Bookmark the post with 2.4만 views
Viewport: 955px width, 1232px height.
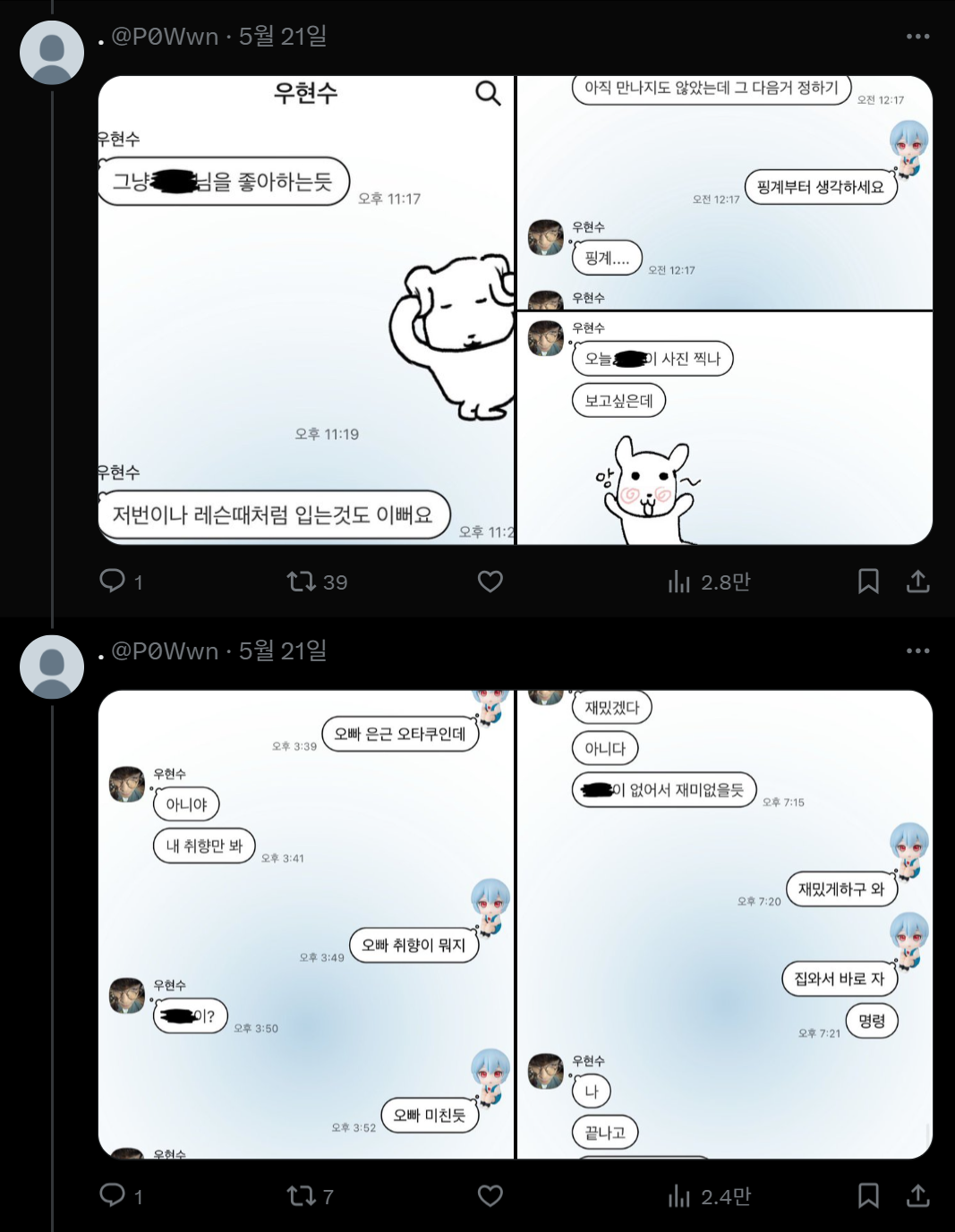(x=868, y=1195)
